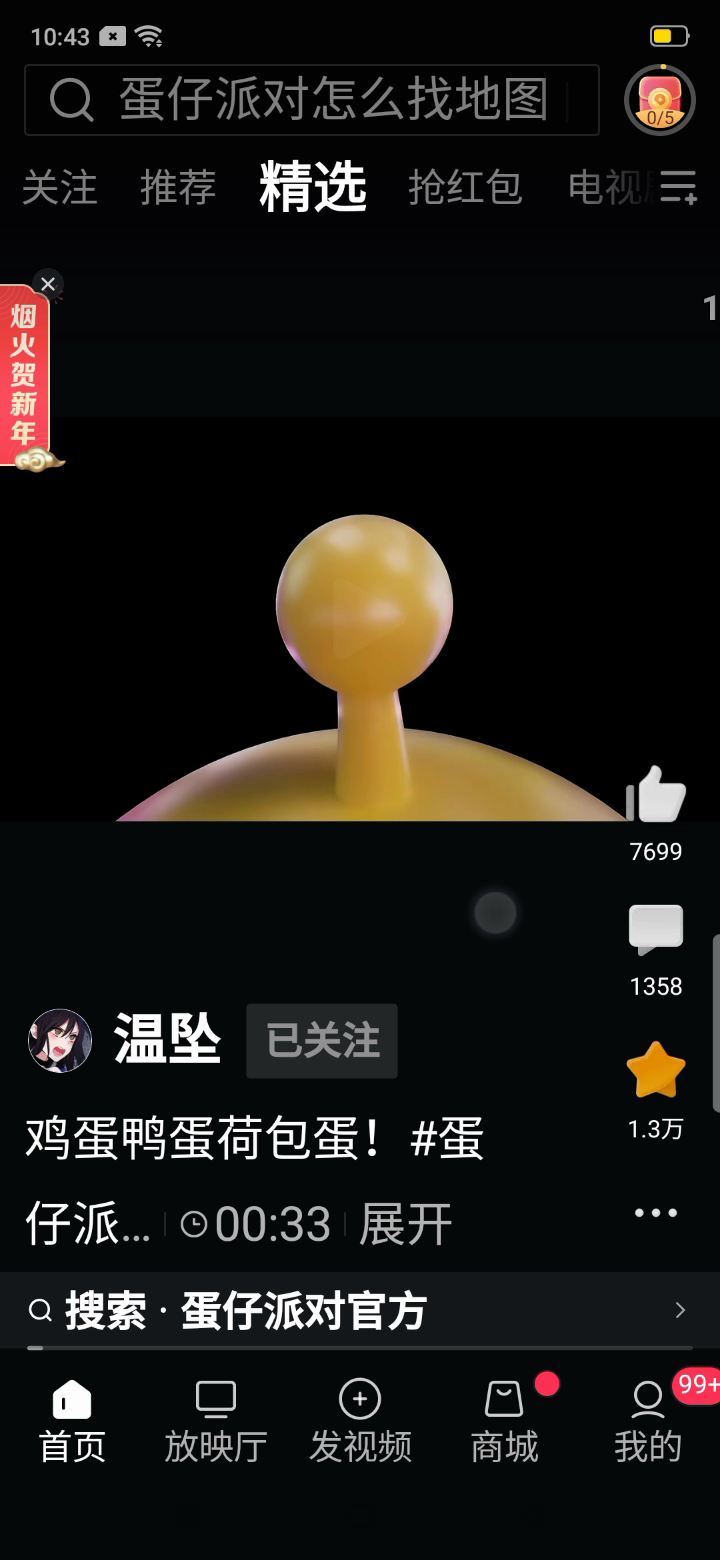Open the comments with 1358 replies

point(656,930)
